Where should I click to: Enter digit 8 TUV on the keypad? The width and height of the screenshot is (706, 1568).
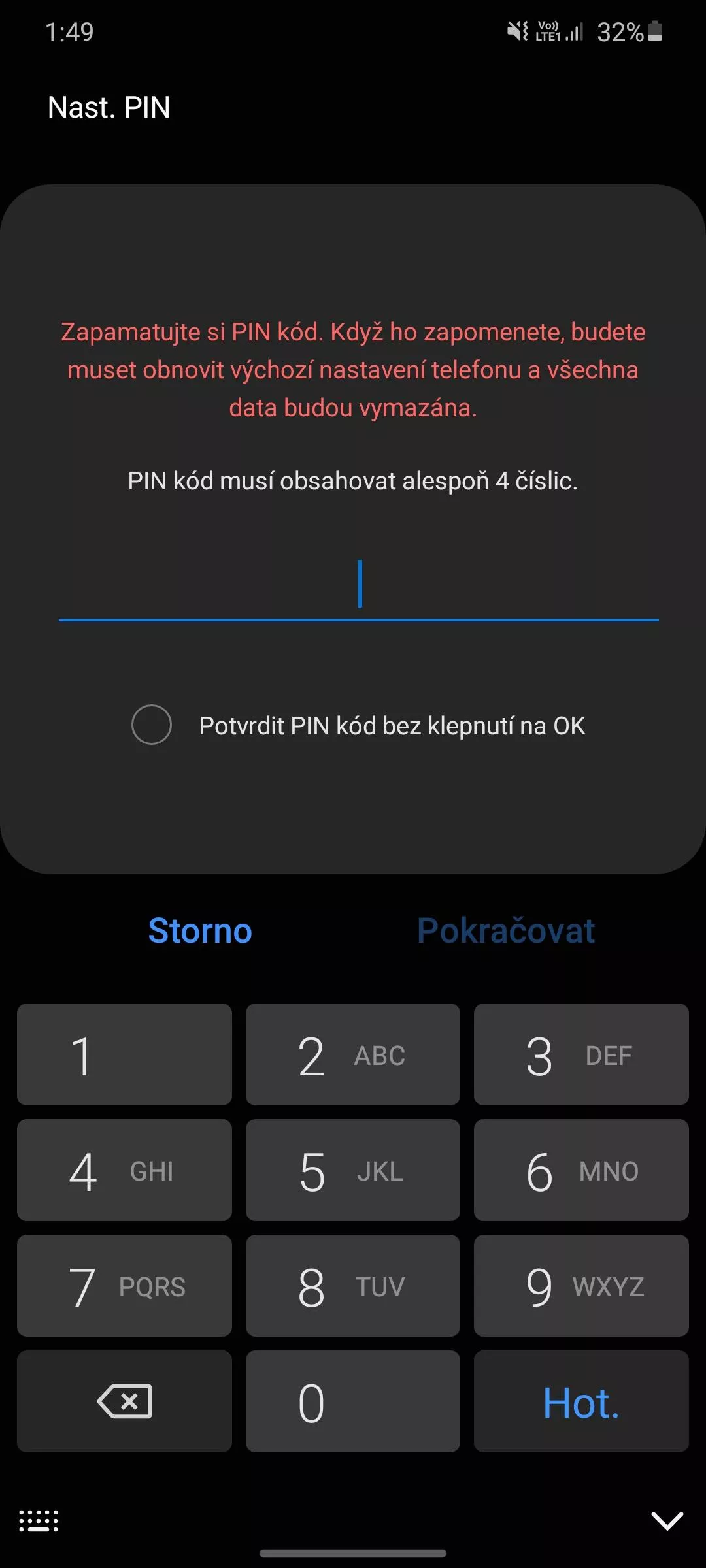click(x=353, y=1286)
